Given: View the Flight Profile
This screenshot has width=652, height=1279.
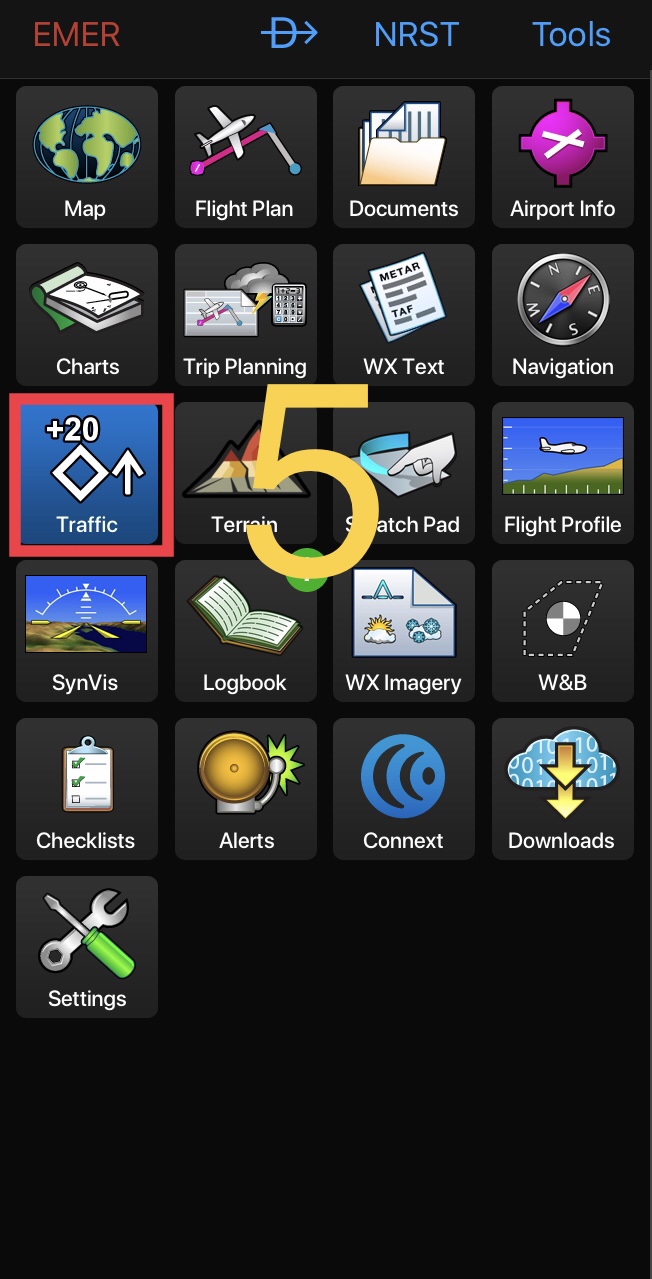Looking at the screenshot, I should tap(562, 473).
